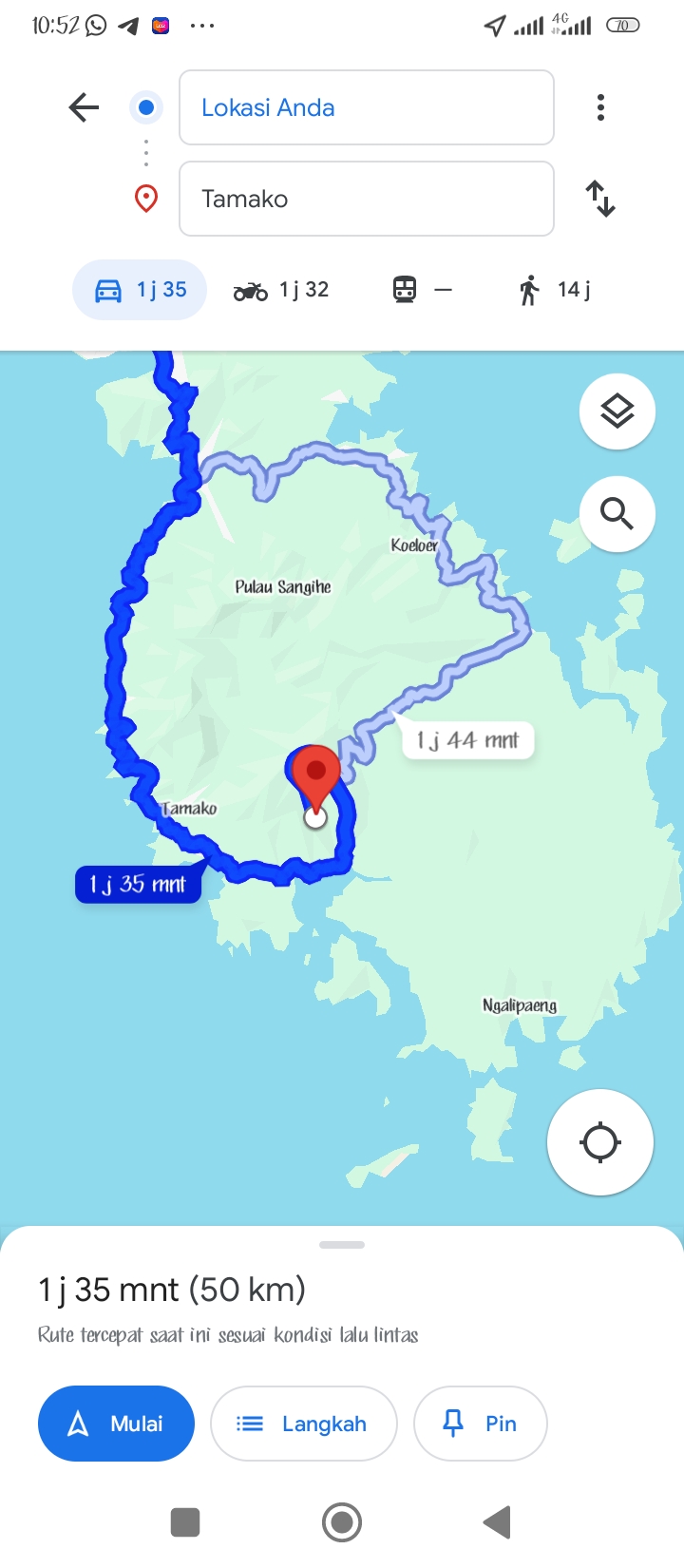Center the map on my location

coord(600,1142)
